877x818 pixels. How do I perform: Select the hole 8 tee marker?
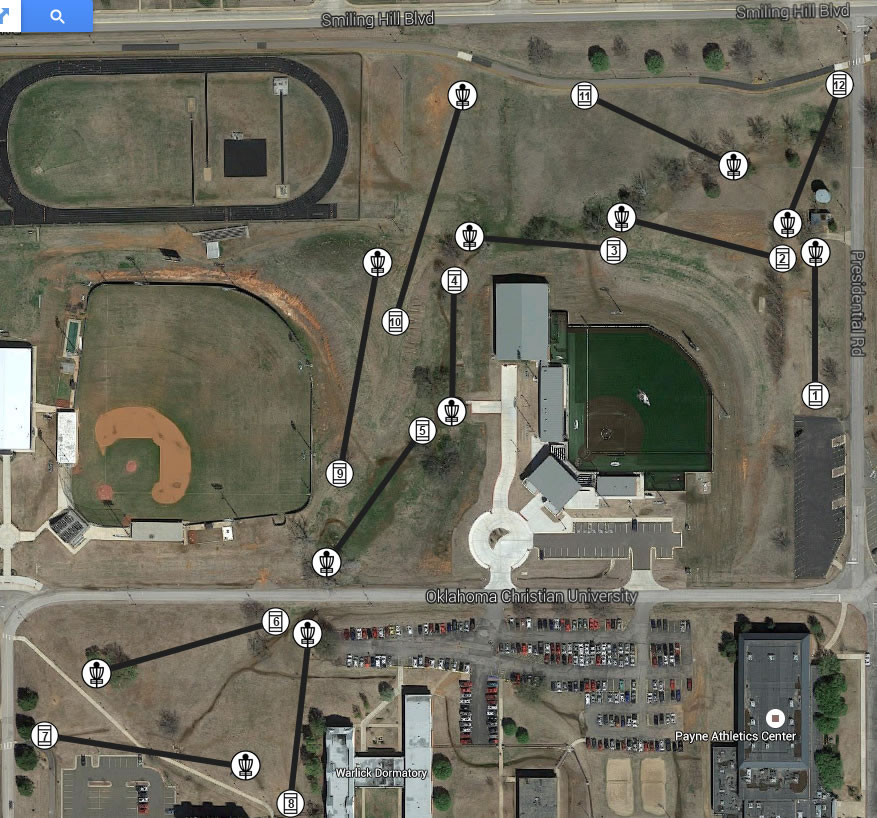(291, 801)
